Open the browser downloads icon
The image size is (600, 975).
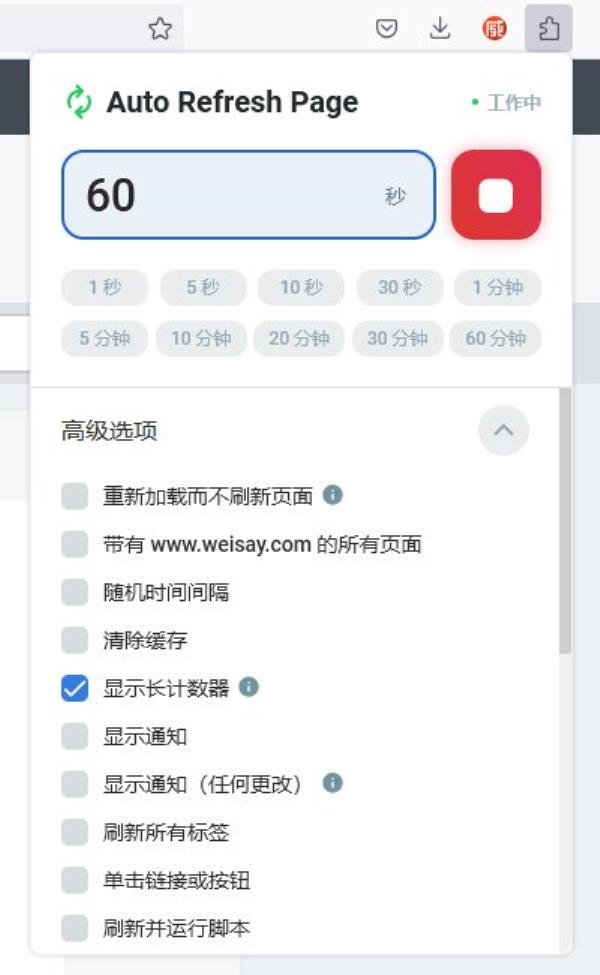coord(440,28)
